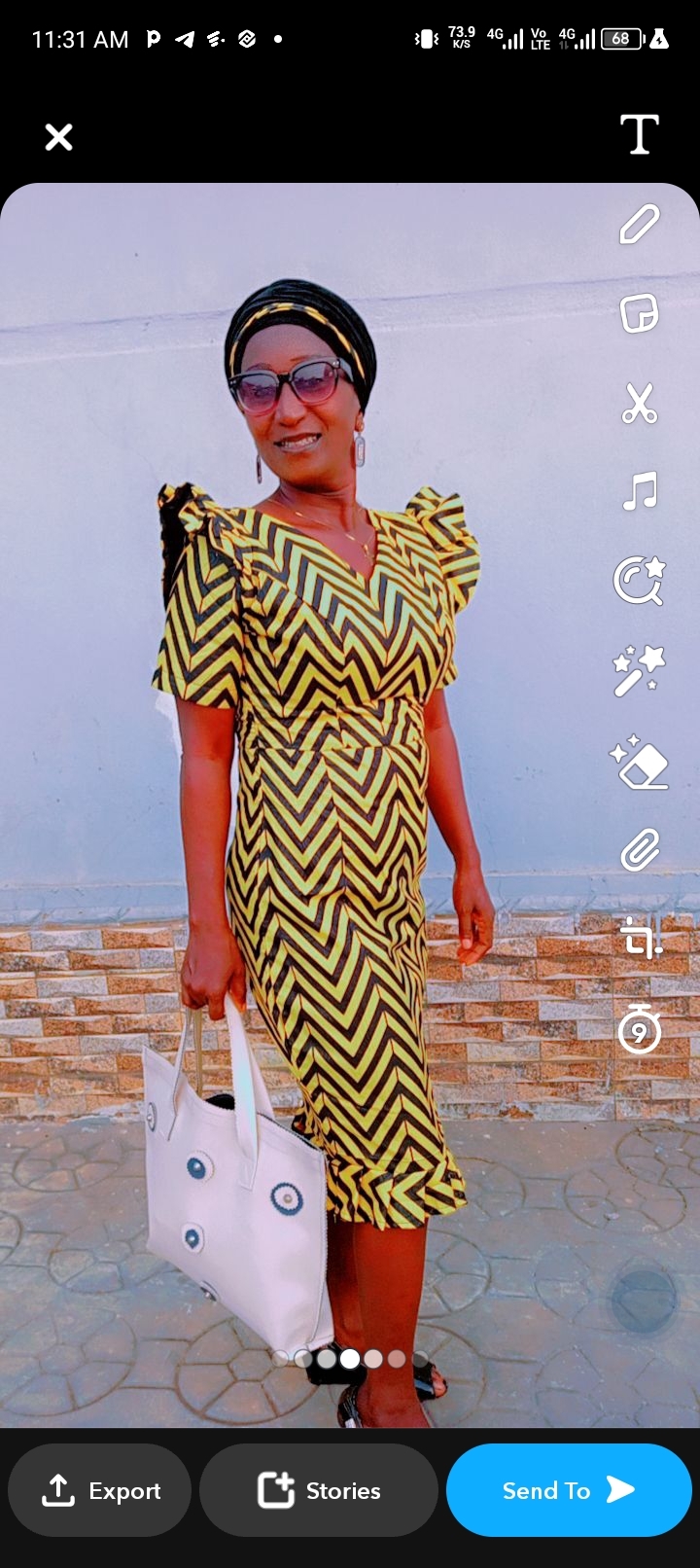Open the magic wand effects tool
This screenshot has height=1568, width=700.
click(640, 670)
